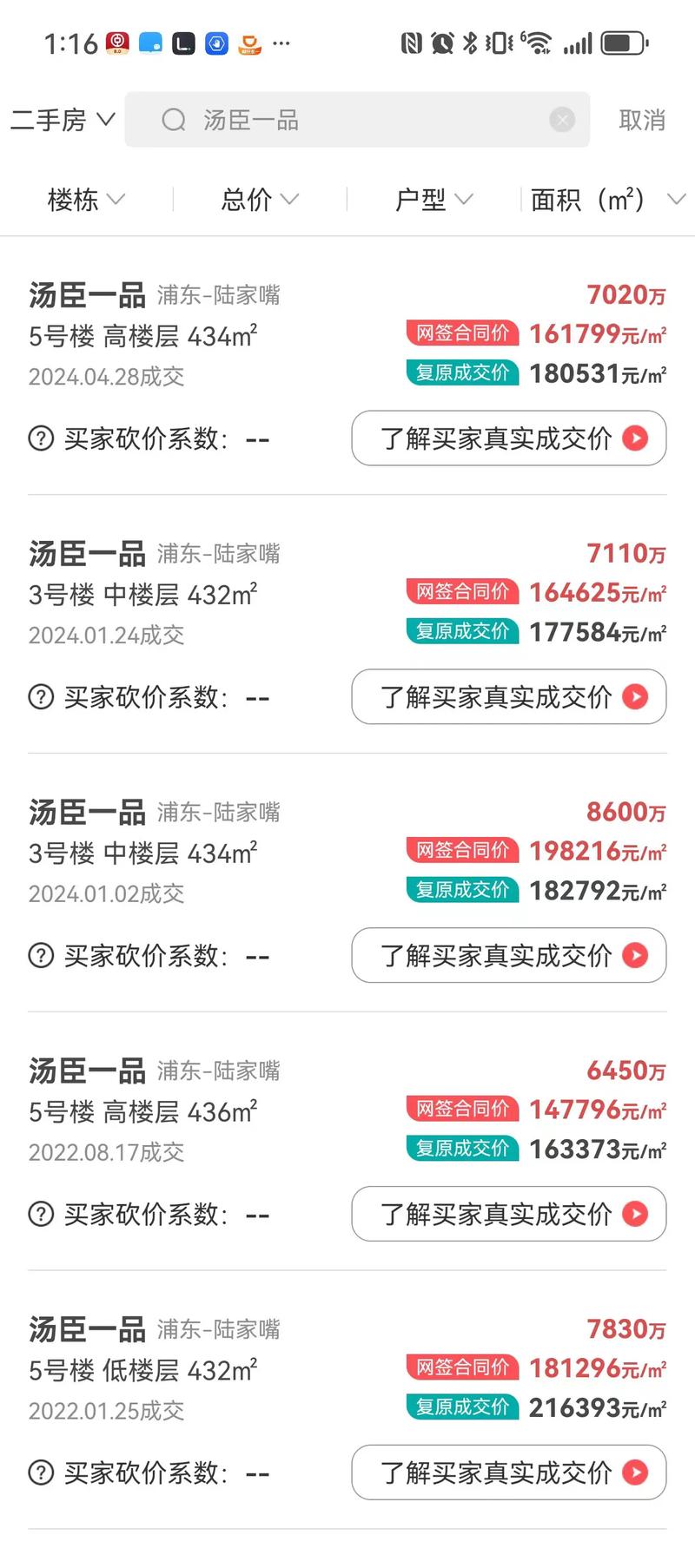Clear the search text
Viewport: 695px width, 1568px height.
(x=562, y=120)
